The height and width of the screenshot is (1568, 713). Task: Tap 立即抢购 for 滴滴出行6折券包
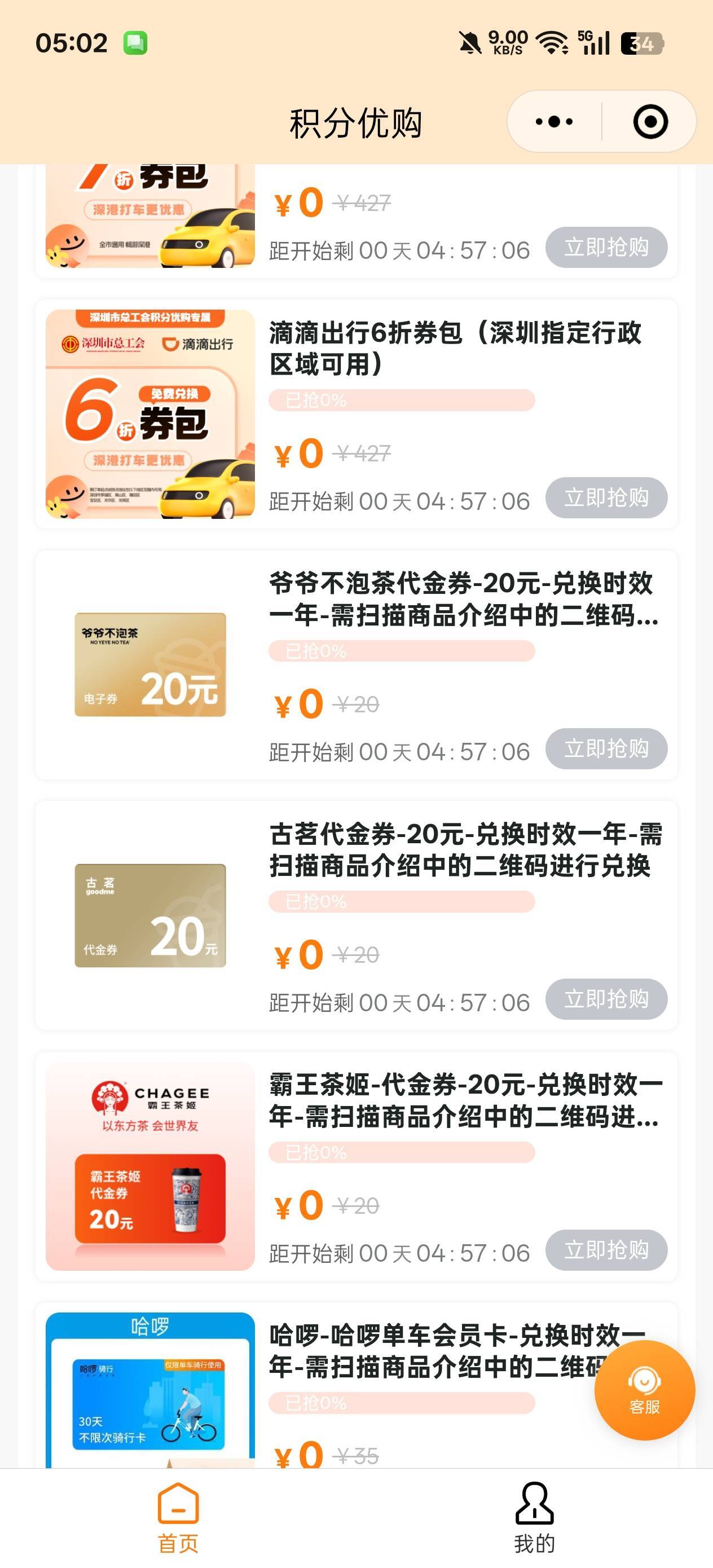pyautogui.click(x=606, y=498)
